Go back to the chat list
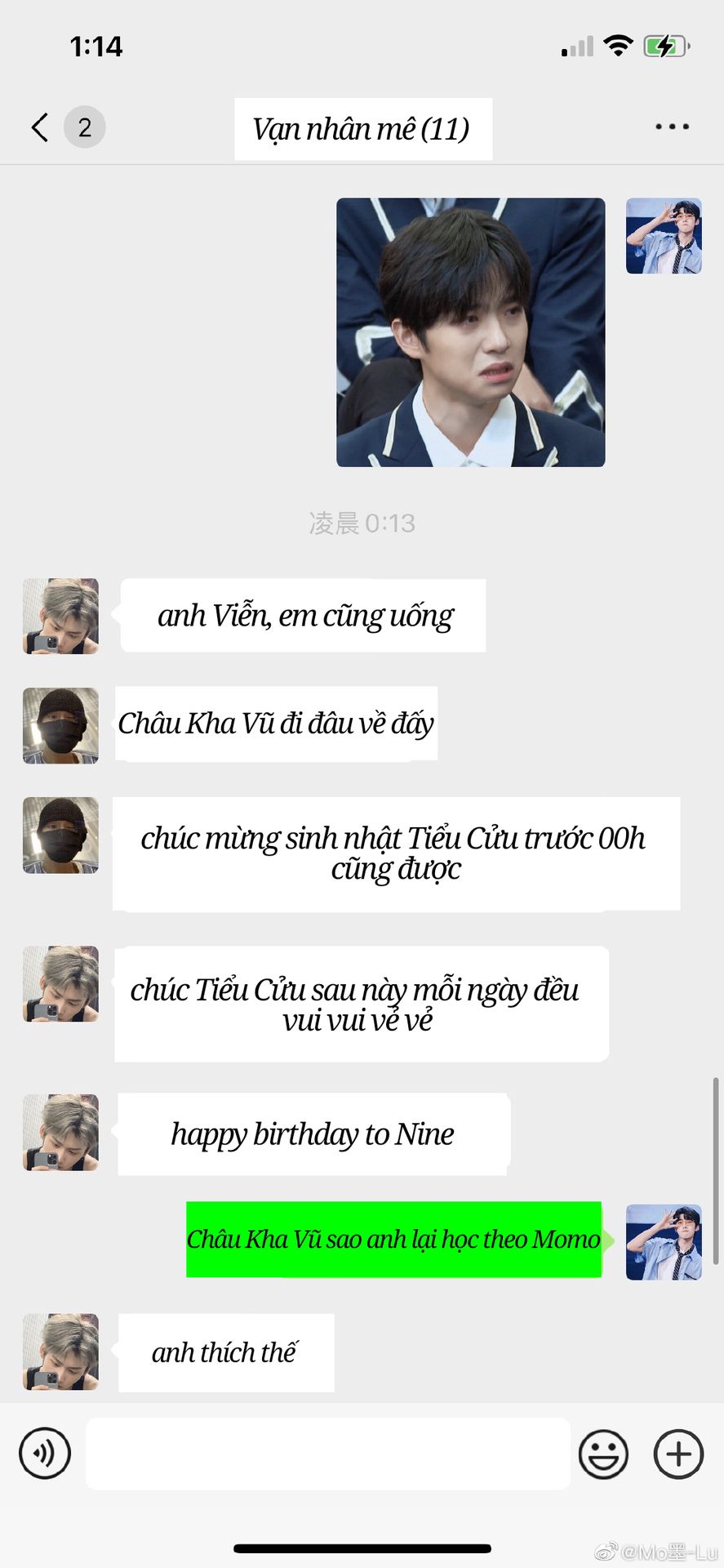 [39, 127]
